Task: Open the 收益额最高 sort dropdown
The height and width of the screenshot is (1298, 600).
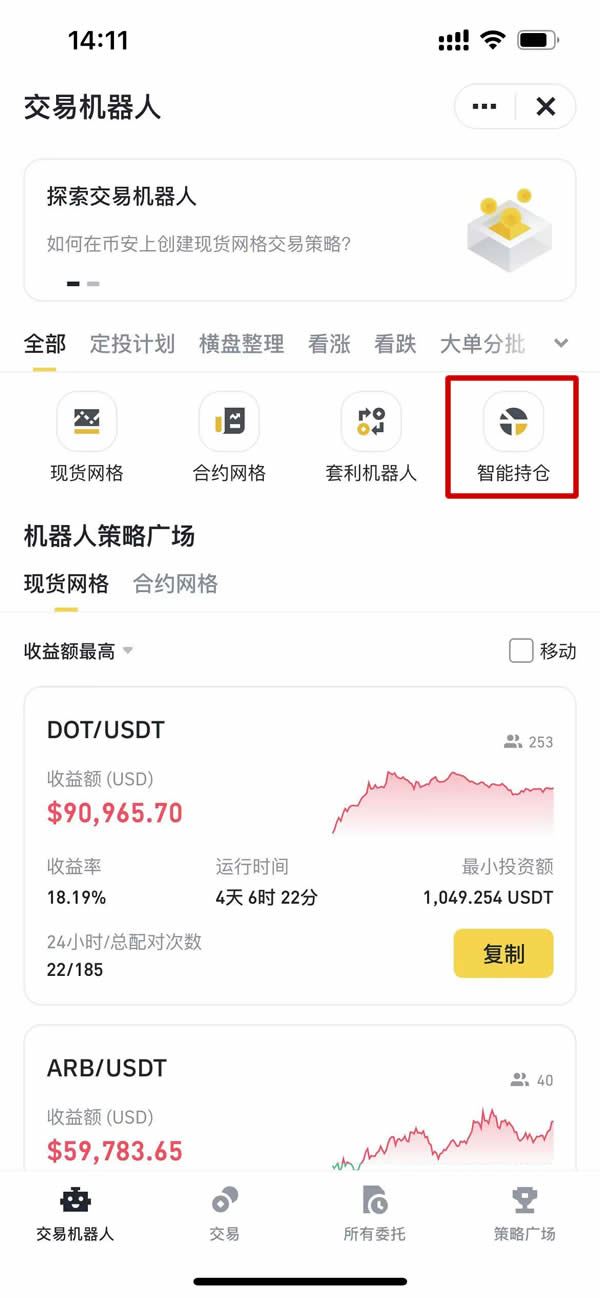Action: click(78, 651)
